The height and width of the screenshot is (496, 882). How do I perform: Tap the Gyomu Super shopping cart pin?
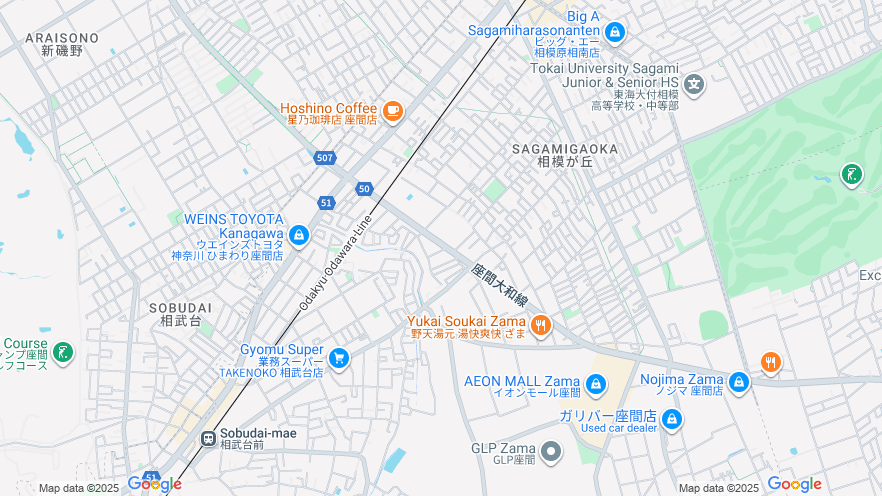pyautogui.click(x=339, y=358)
